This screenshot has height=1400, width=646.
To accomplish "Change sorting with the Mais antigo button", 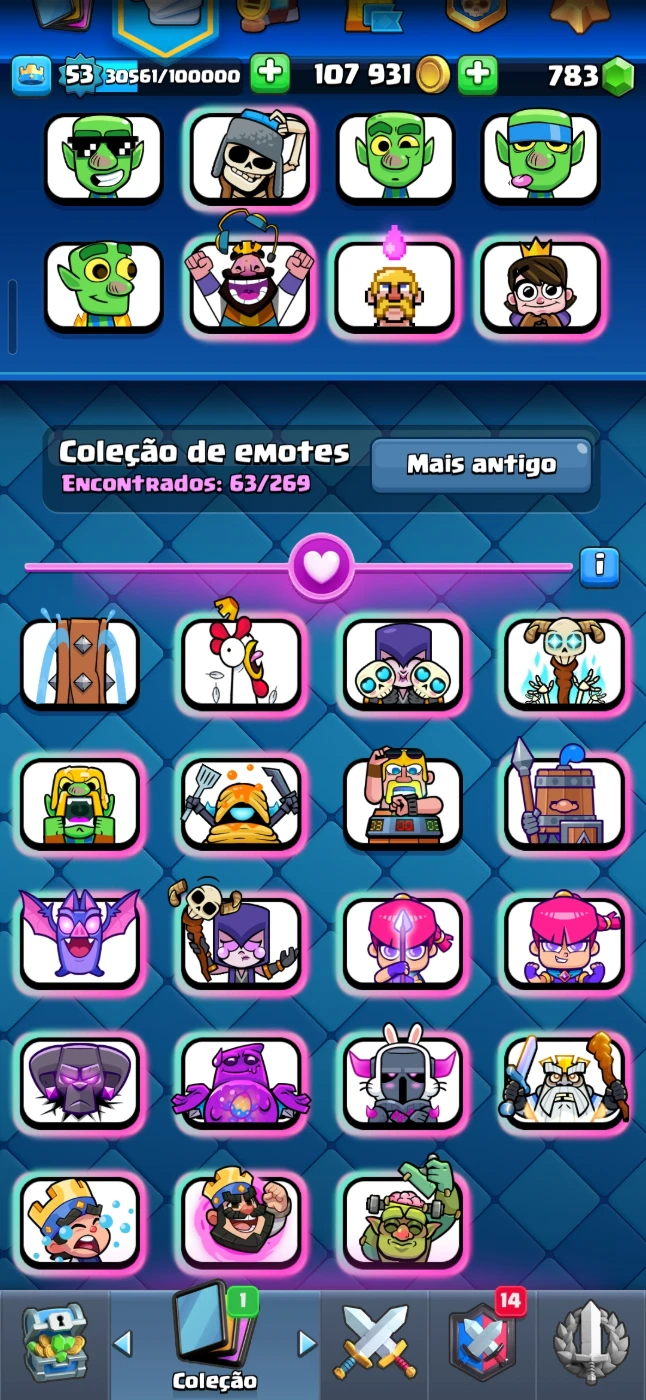I will click(481, 465).
